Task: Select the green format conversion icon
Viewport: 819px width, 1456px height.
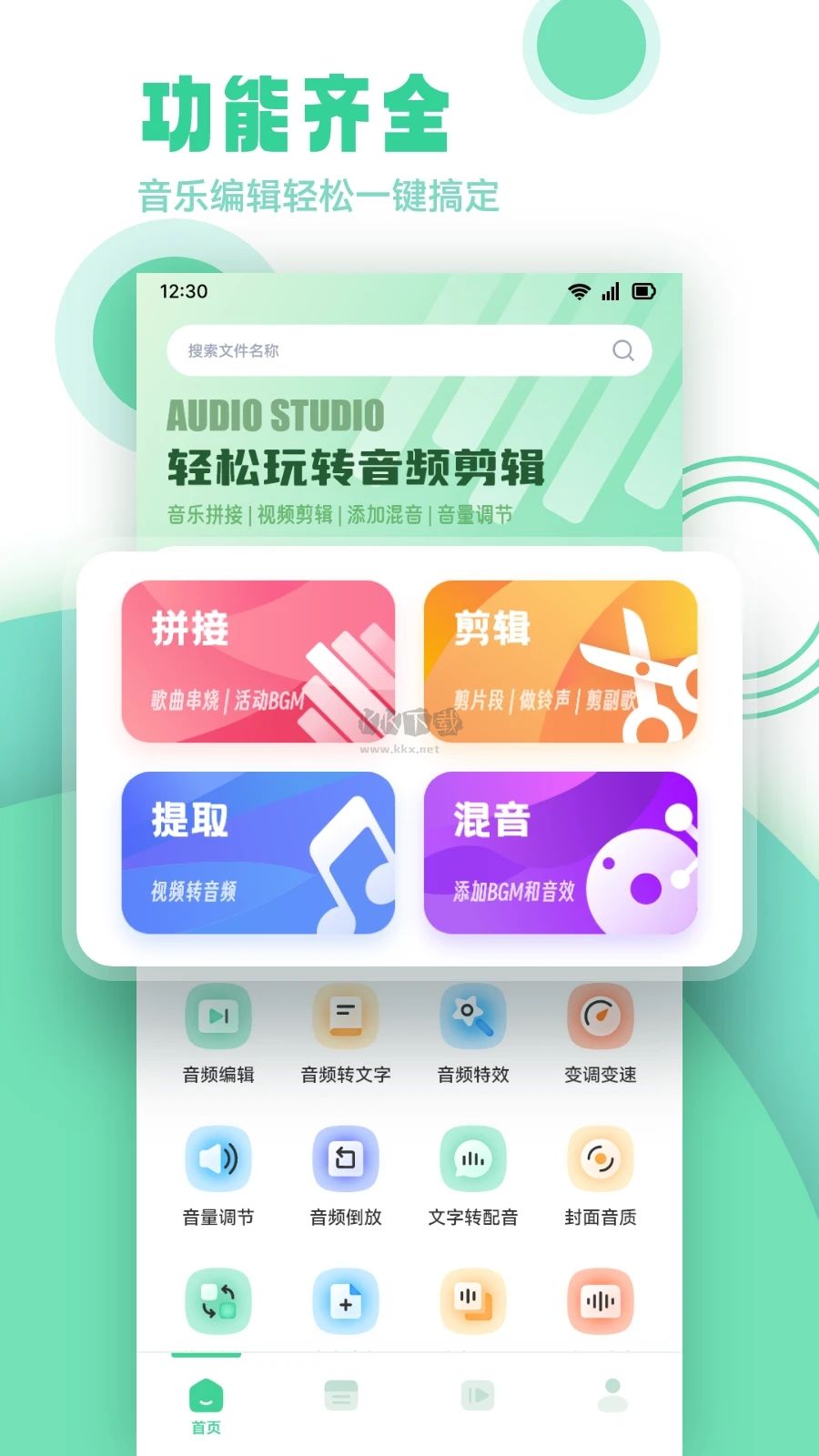Action: pyautogui.click(x=217, y=1303)
